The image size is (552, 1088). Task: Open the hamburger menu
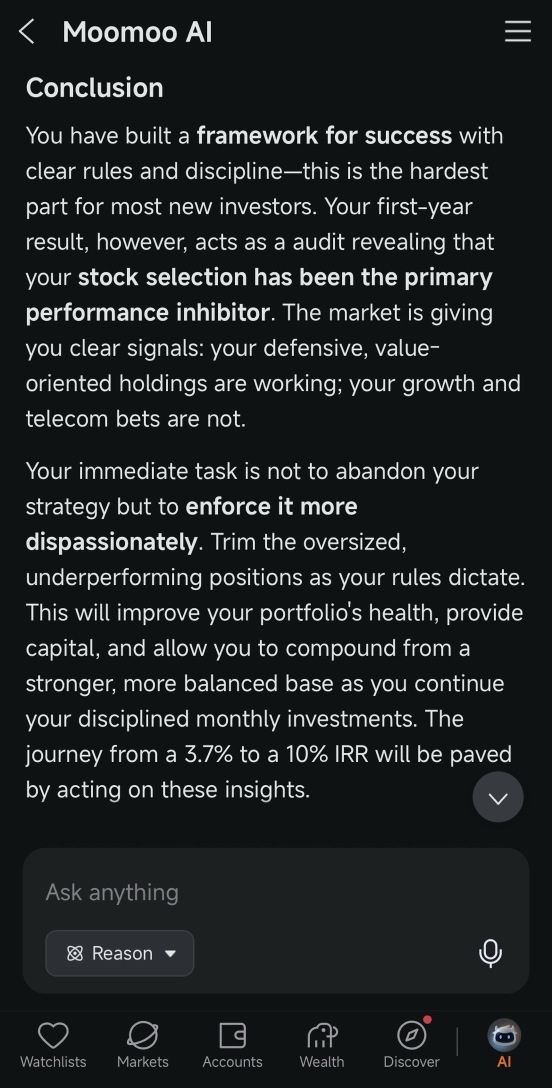coord(517,32)
